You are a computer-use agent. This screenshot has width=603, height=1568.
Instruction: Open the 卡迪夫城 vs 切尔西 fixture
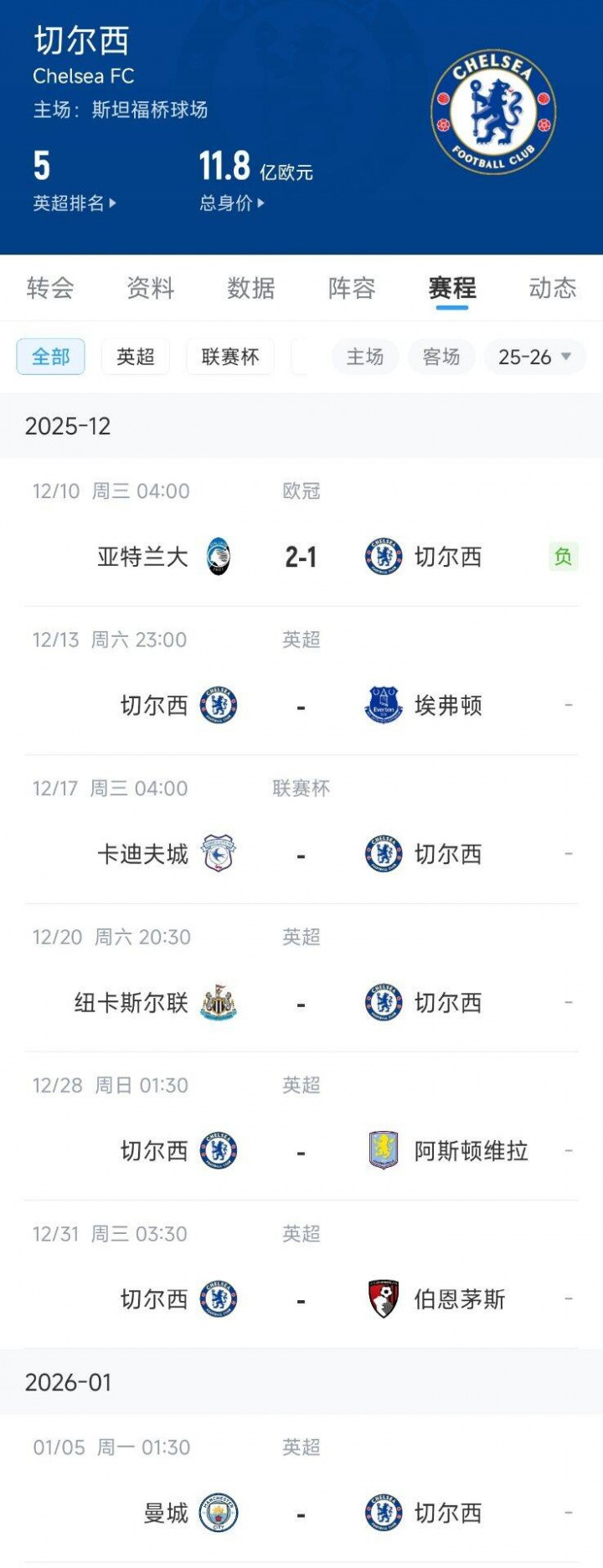tap(301, 854)
